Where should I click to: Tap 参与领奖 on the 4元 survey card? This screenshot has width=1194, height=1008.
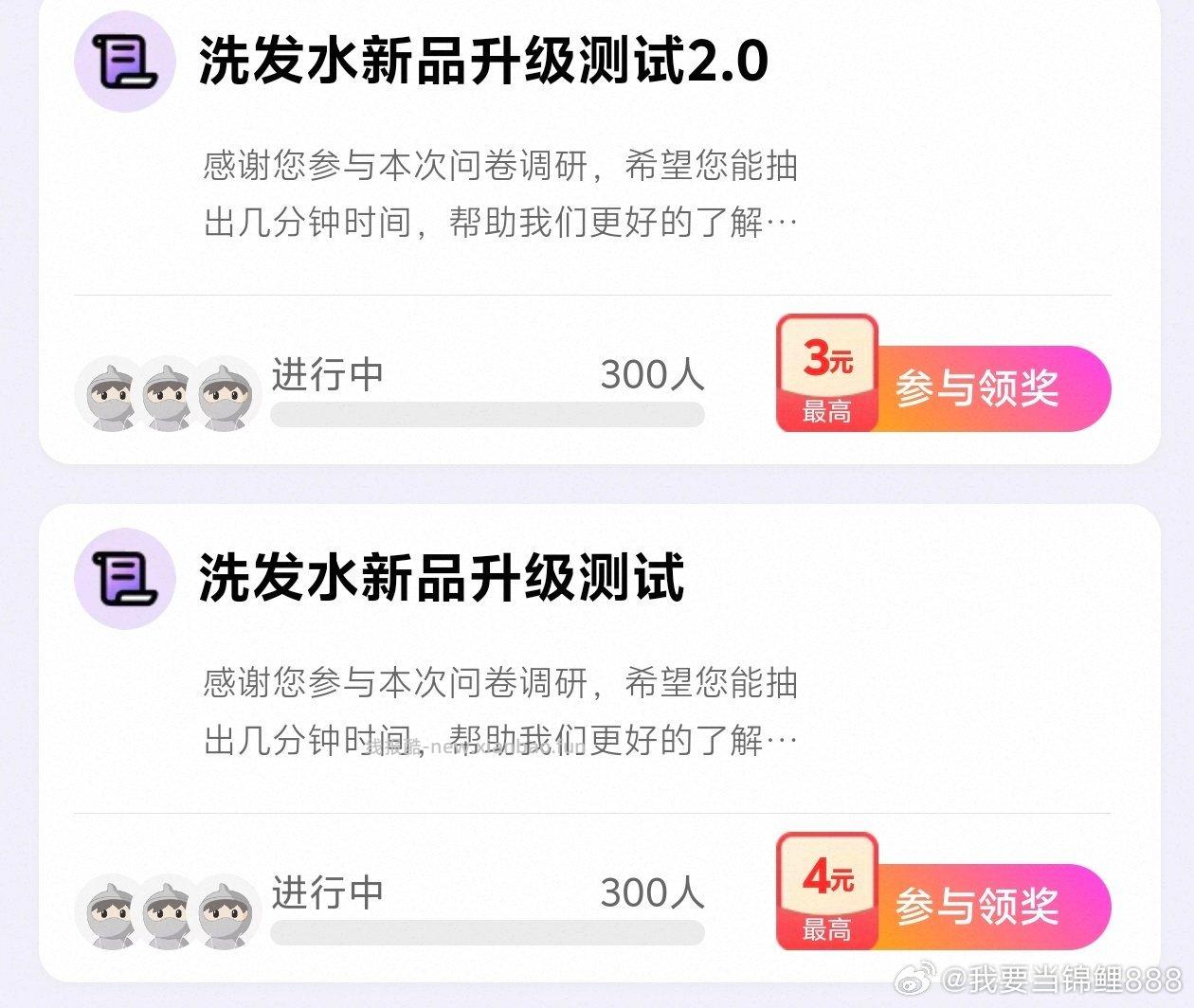coord(976,906)
